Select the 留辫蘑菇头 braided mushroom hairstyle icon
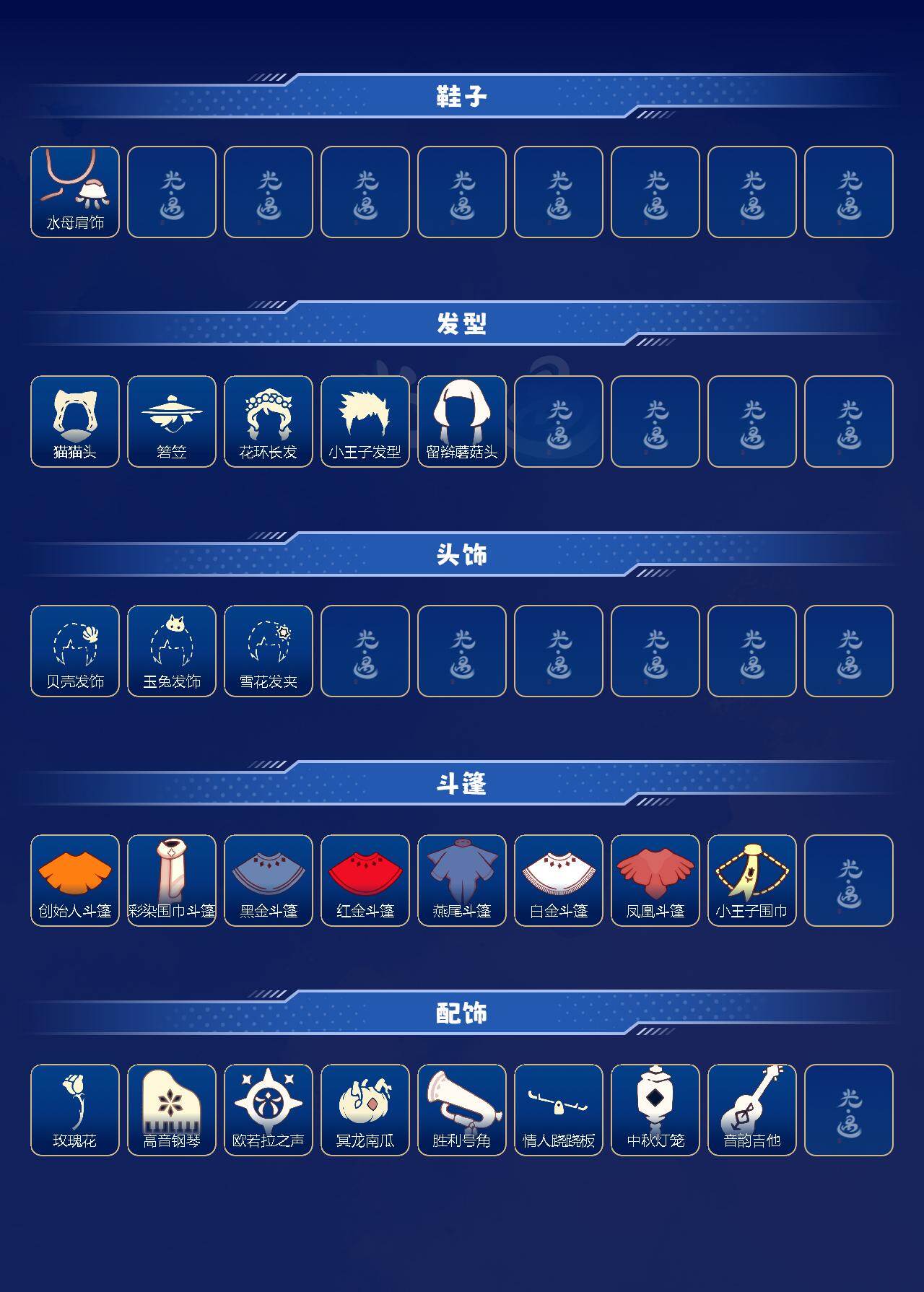 click(462, 417)
